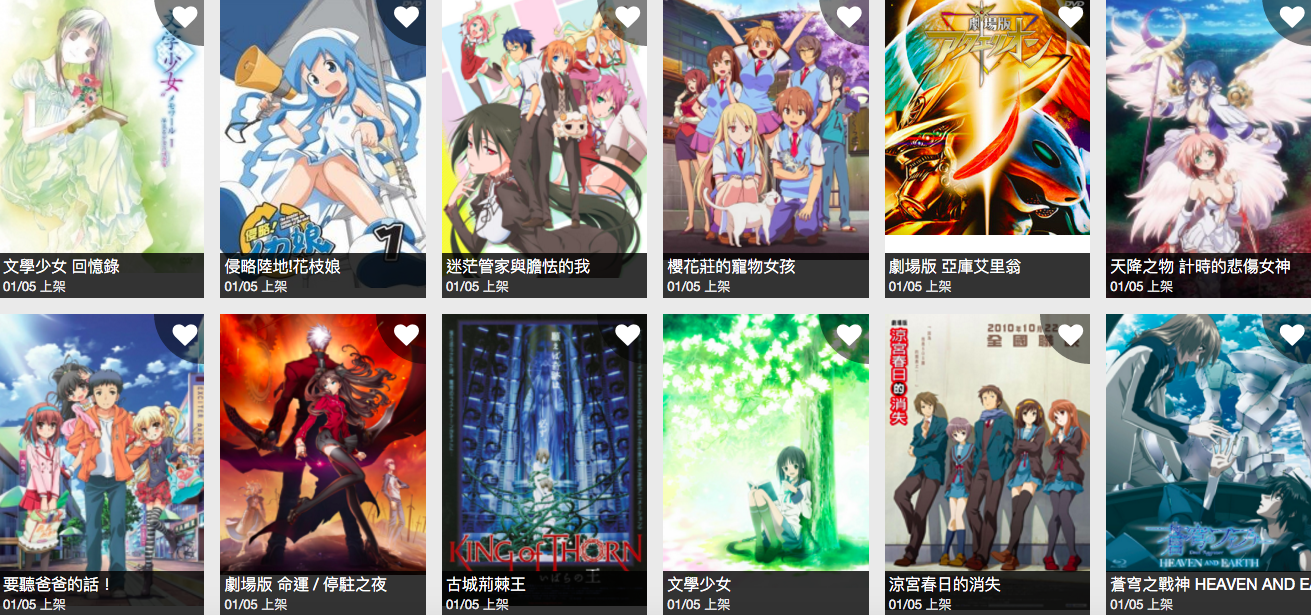1311x615 pixels.
Task: Like 涼宮春日的消失 with its heart icon
Action: (x=1070, y=335)
